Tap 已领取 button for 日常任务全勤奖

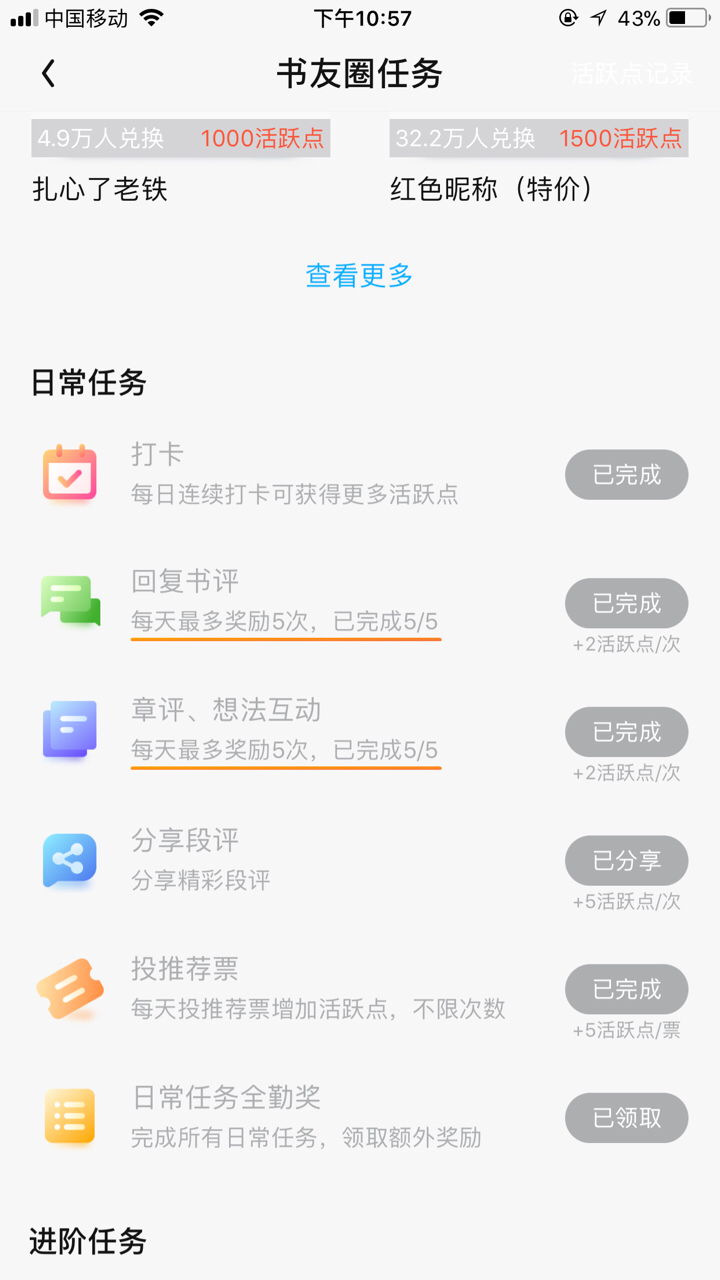point(626,1118)
